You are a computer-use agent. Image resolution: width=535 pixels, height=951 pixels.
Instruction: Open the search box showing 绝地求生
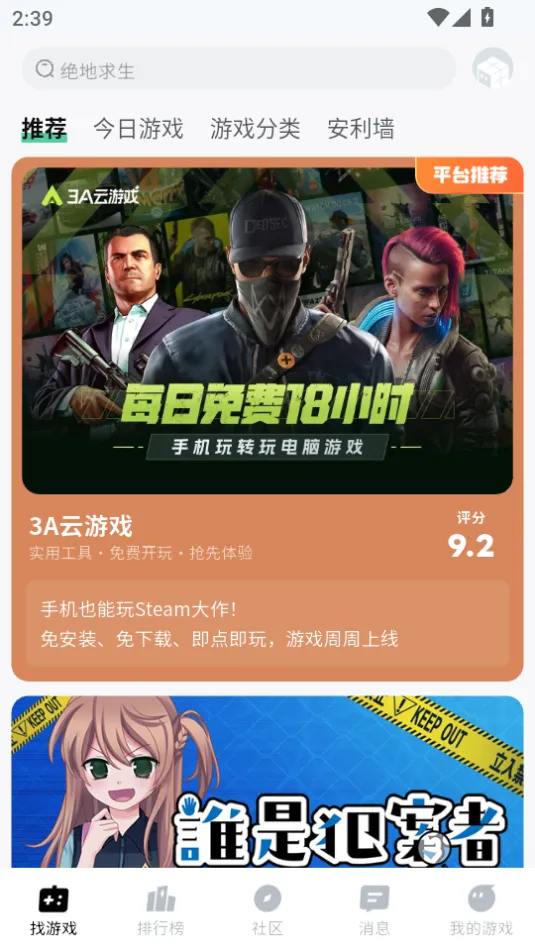239,69
